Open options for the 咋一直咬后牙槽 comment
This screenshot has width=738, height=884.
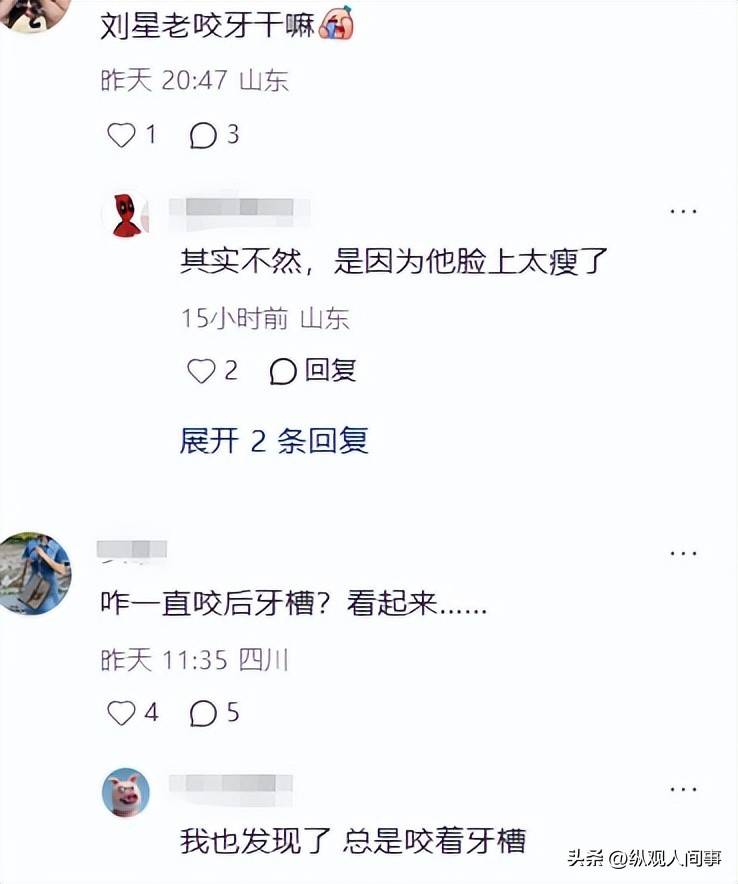(x=683, y=552)
